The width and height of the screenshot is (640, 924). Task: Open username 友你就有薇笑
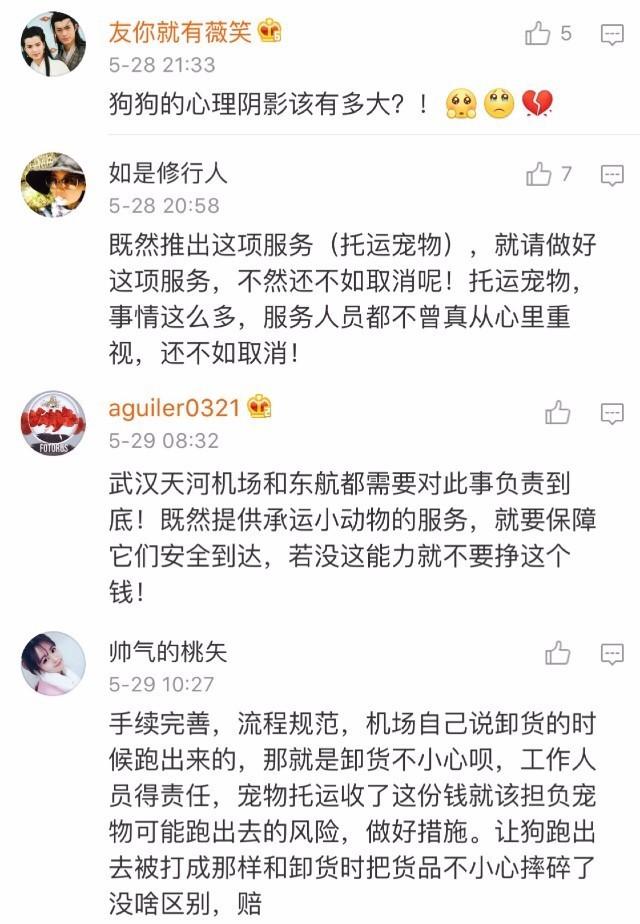pos(182,31)
